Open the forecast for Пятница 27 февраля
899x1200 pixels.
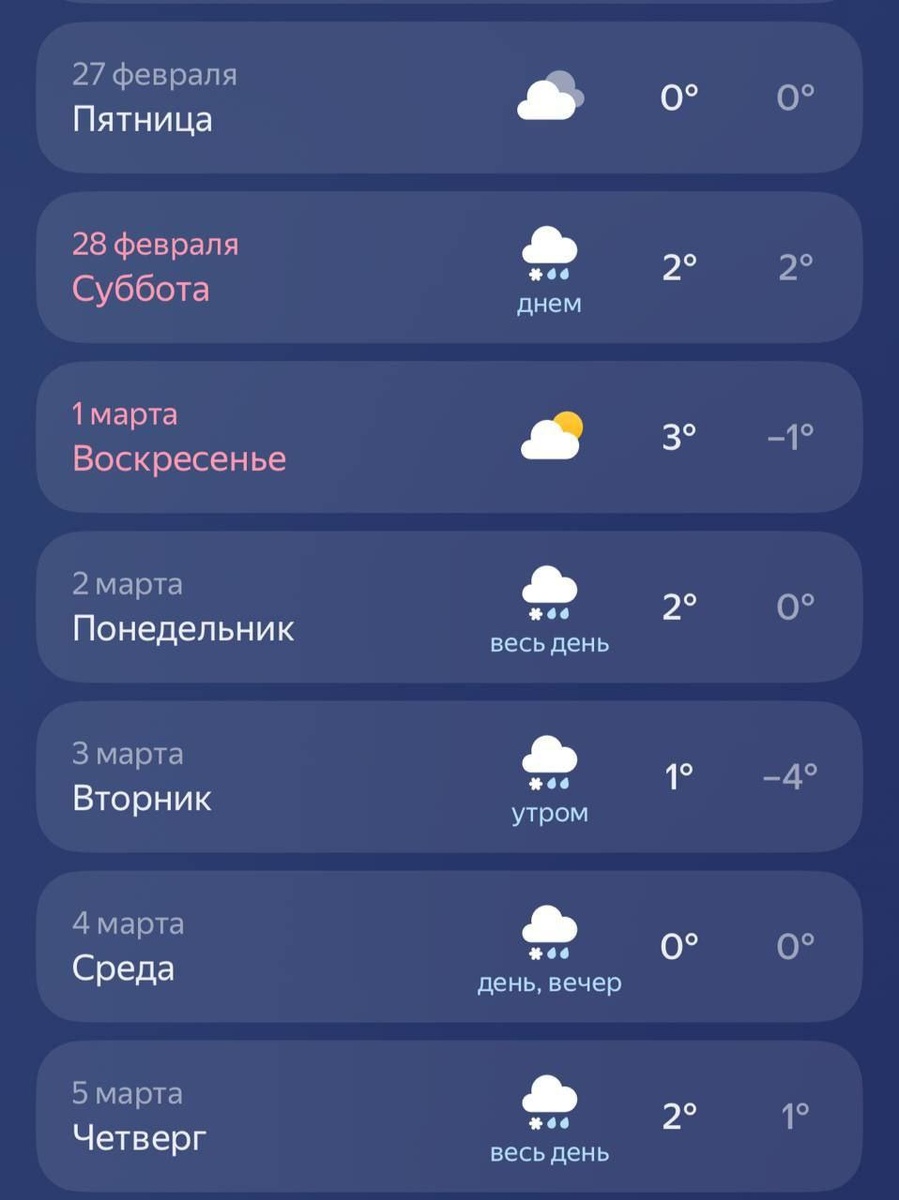click(449, 98)
